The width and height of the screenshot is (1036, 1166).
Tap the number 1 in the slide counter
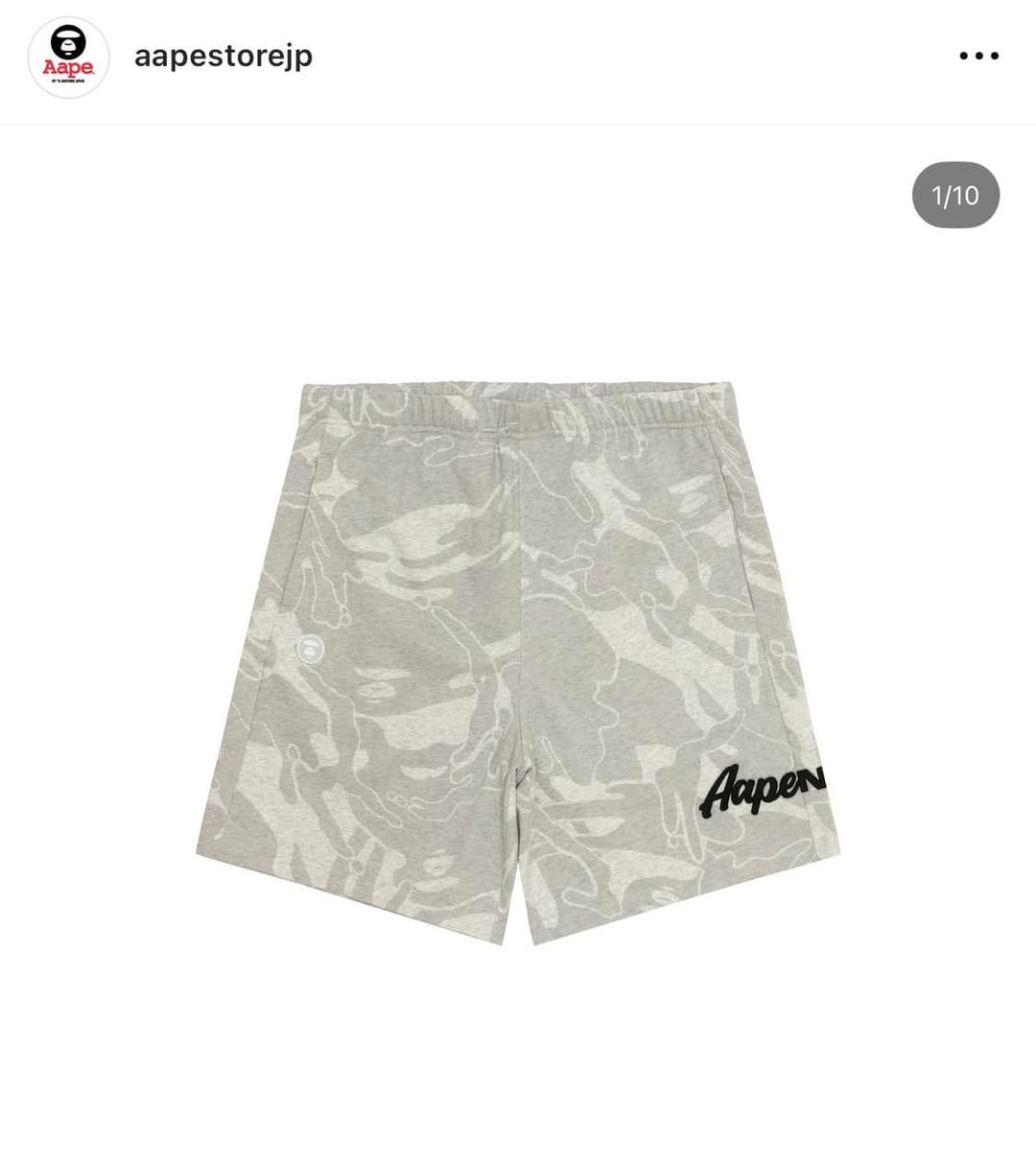(937, 197)
